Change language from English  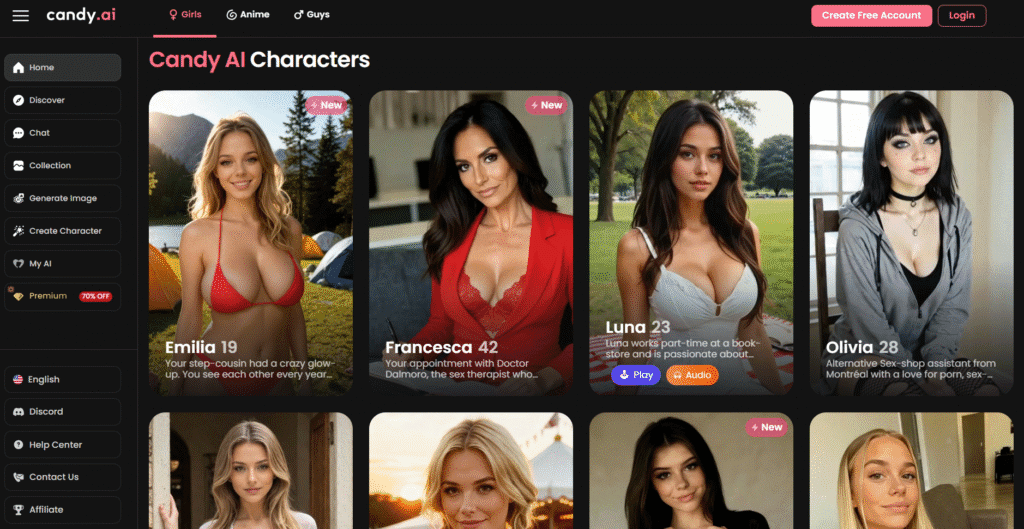coord(62,379)
